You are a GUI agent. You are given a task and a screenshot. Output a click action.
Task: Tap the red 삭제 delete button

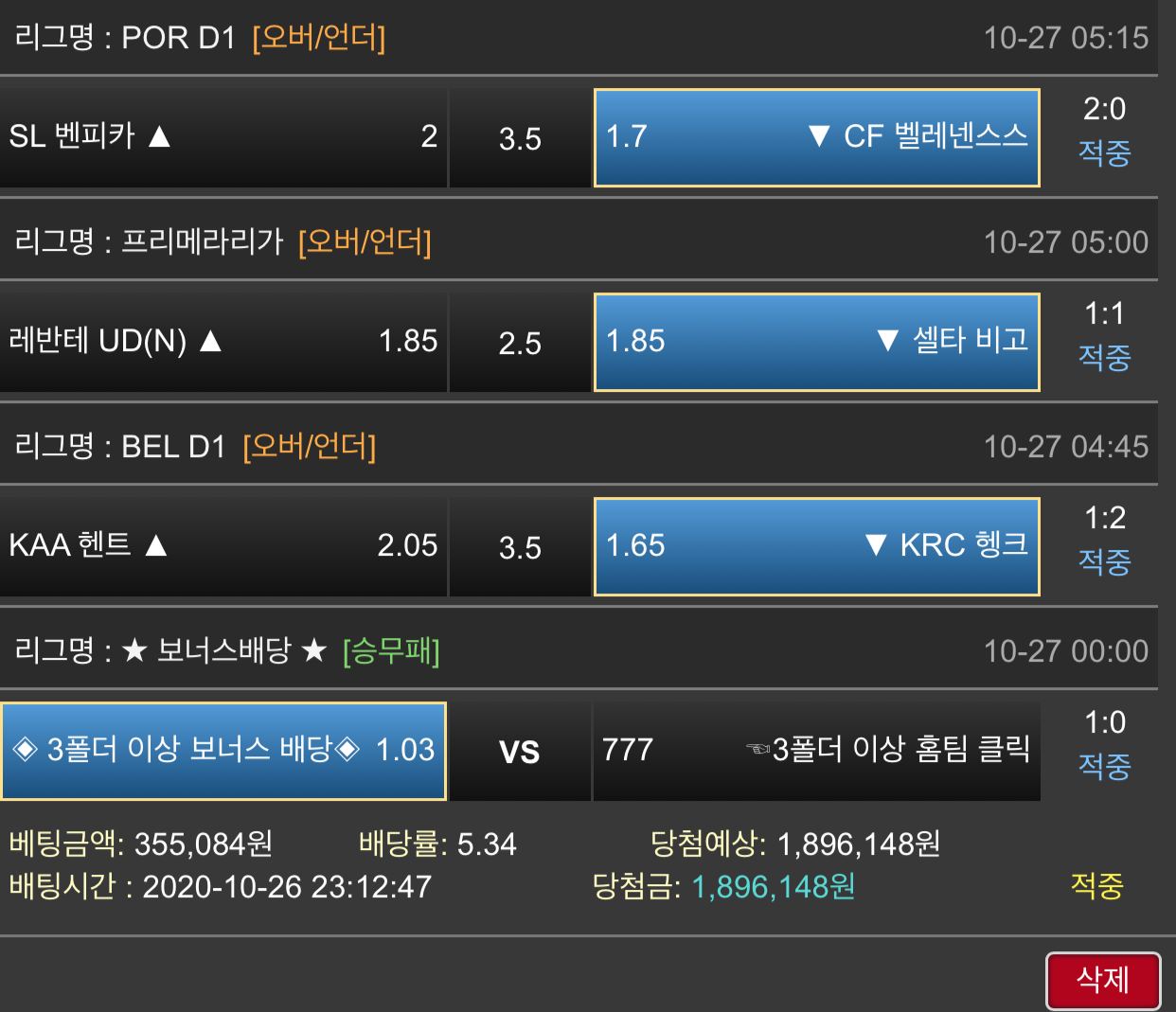pyautogui.click(x=1103, y=980)
